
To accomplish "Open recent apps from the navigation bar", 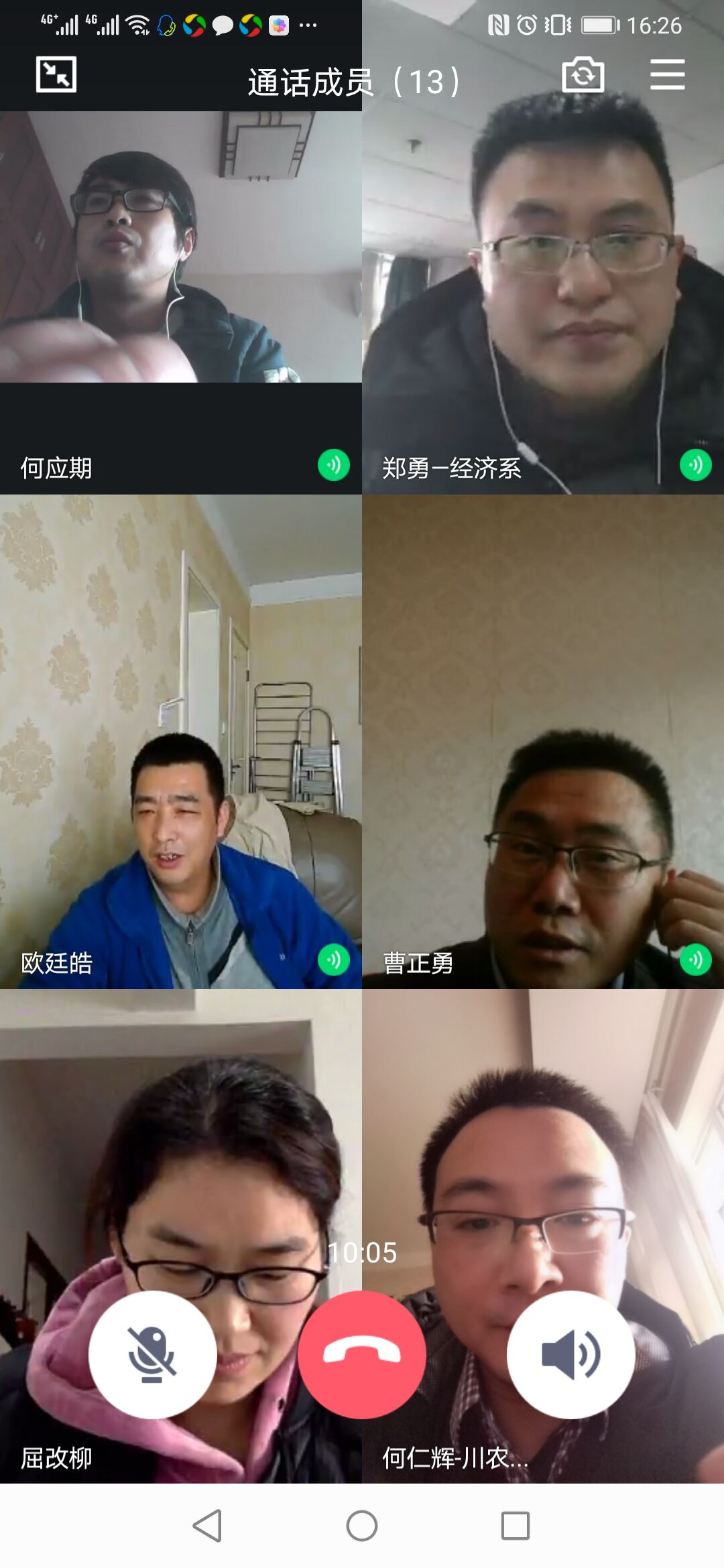I will click(x=515, y=1526).
